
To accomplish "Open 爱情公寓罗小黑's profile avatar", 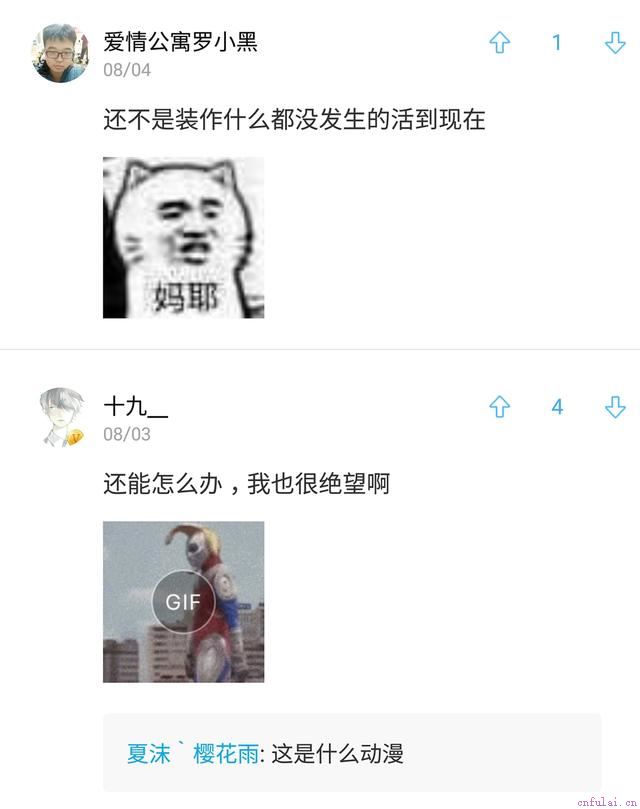I will tap(60, 53).
